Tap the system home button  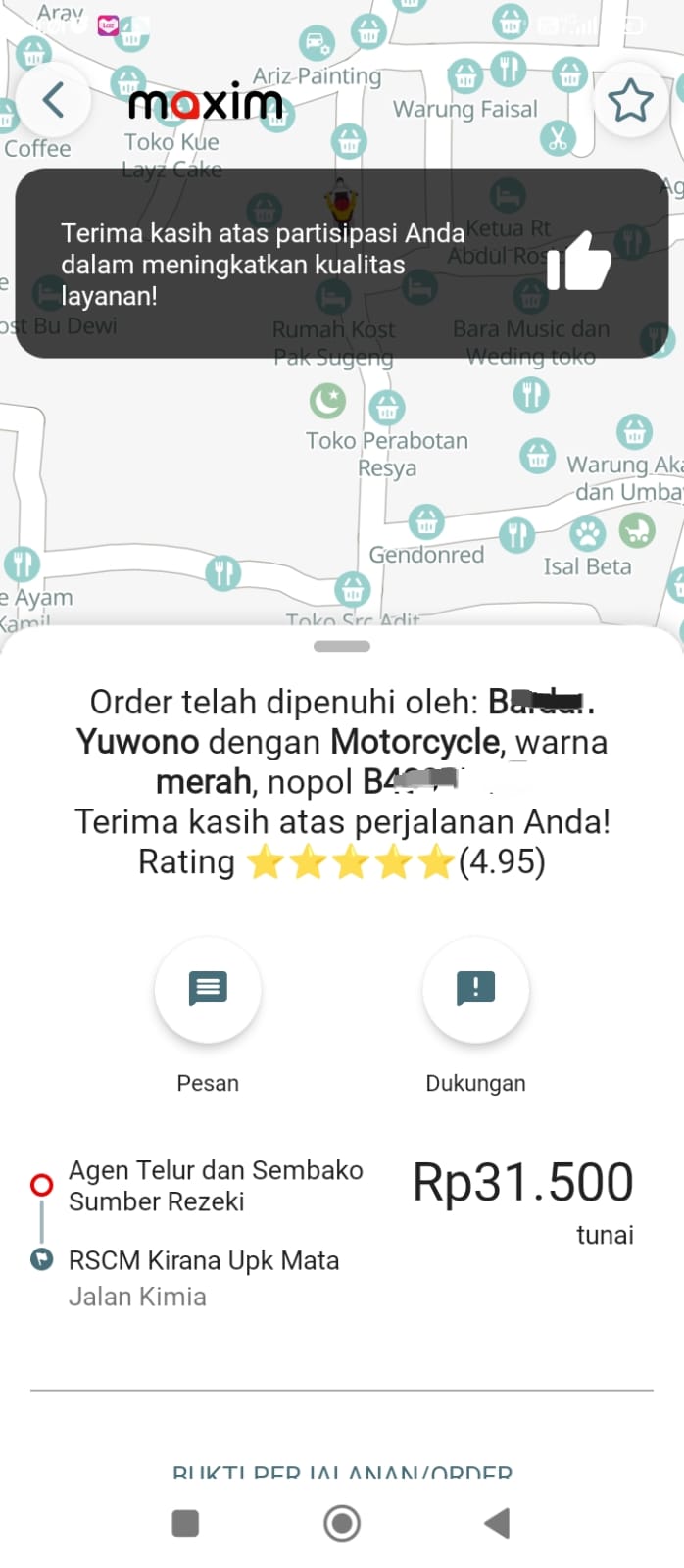click(342, 1523)
